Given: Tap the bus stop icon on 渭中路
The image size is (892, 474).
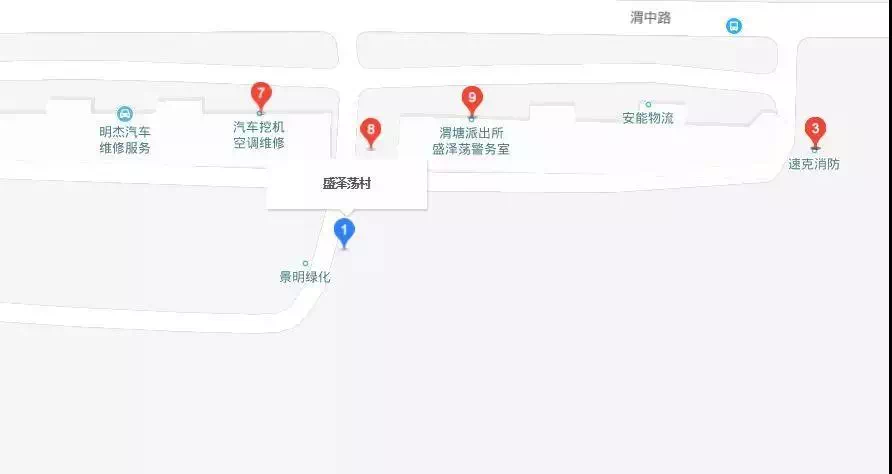Looking at the screenshot, I should click(x=734, y=26).
